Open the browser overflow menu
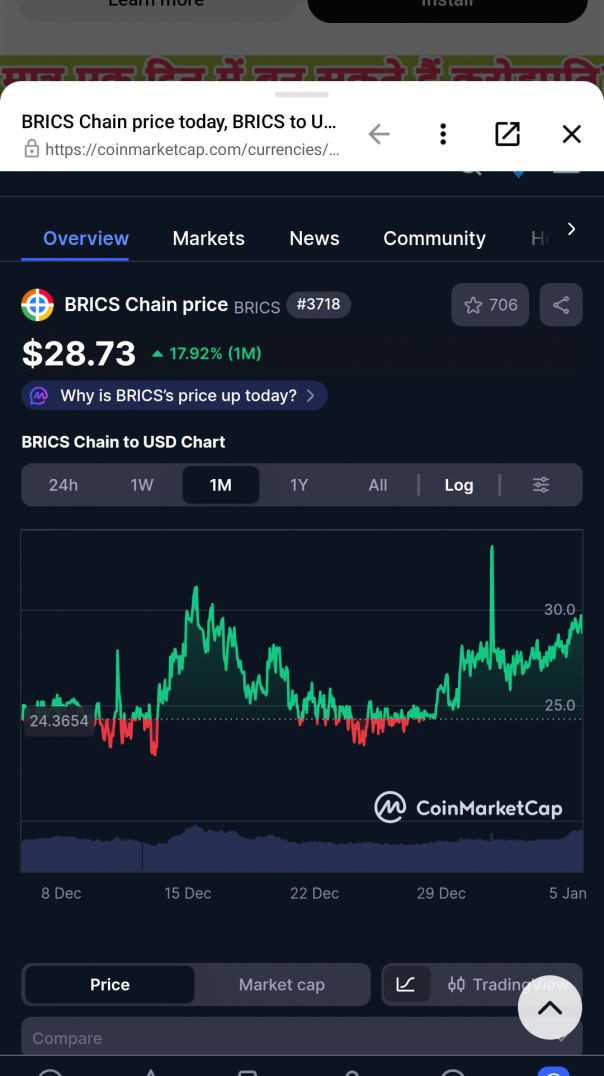 [x=443, y=134]
